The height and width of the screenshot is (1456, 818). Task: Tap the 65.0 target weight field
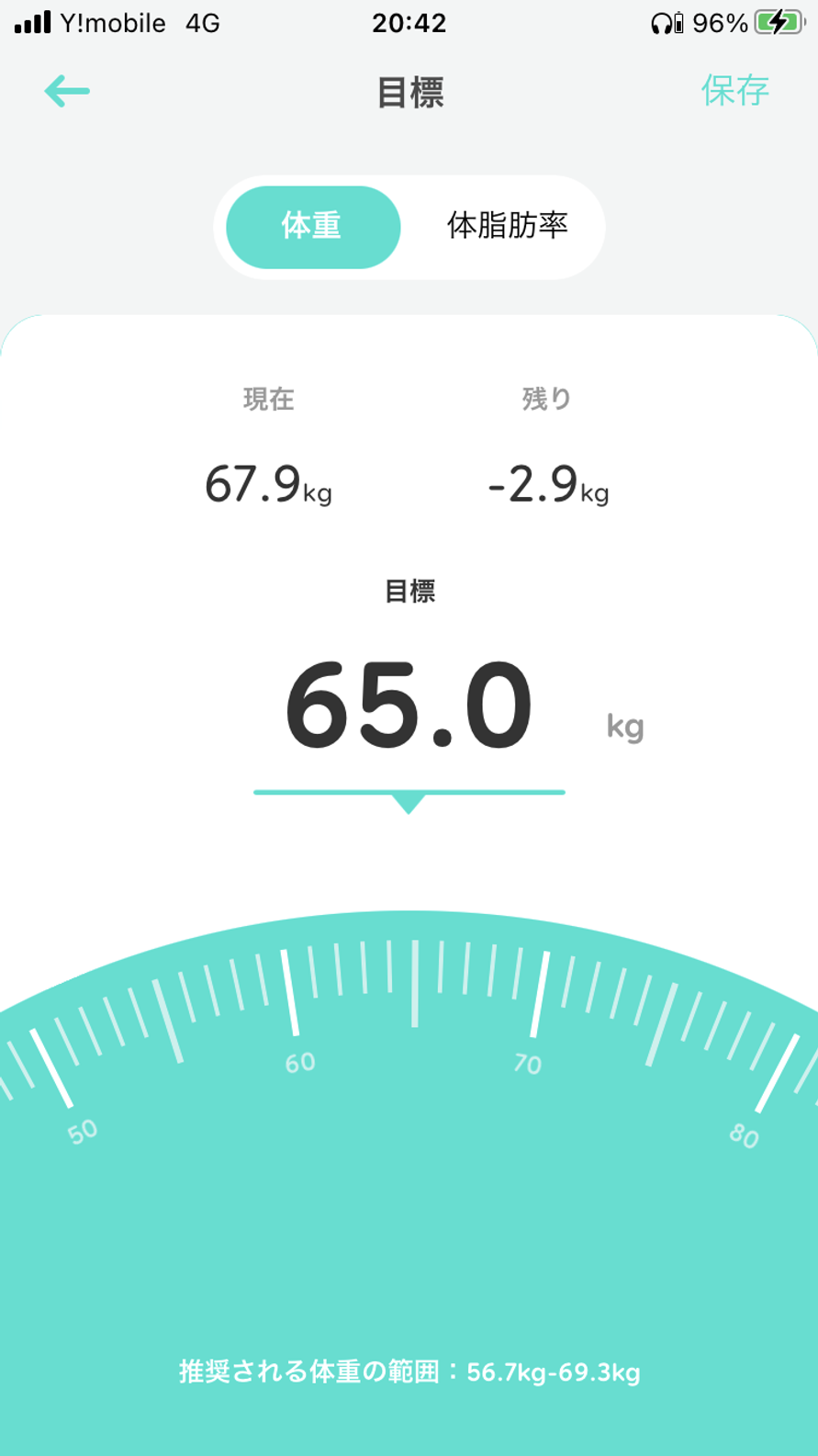coord(409,707)
